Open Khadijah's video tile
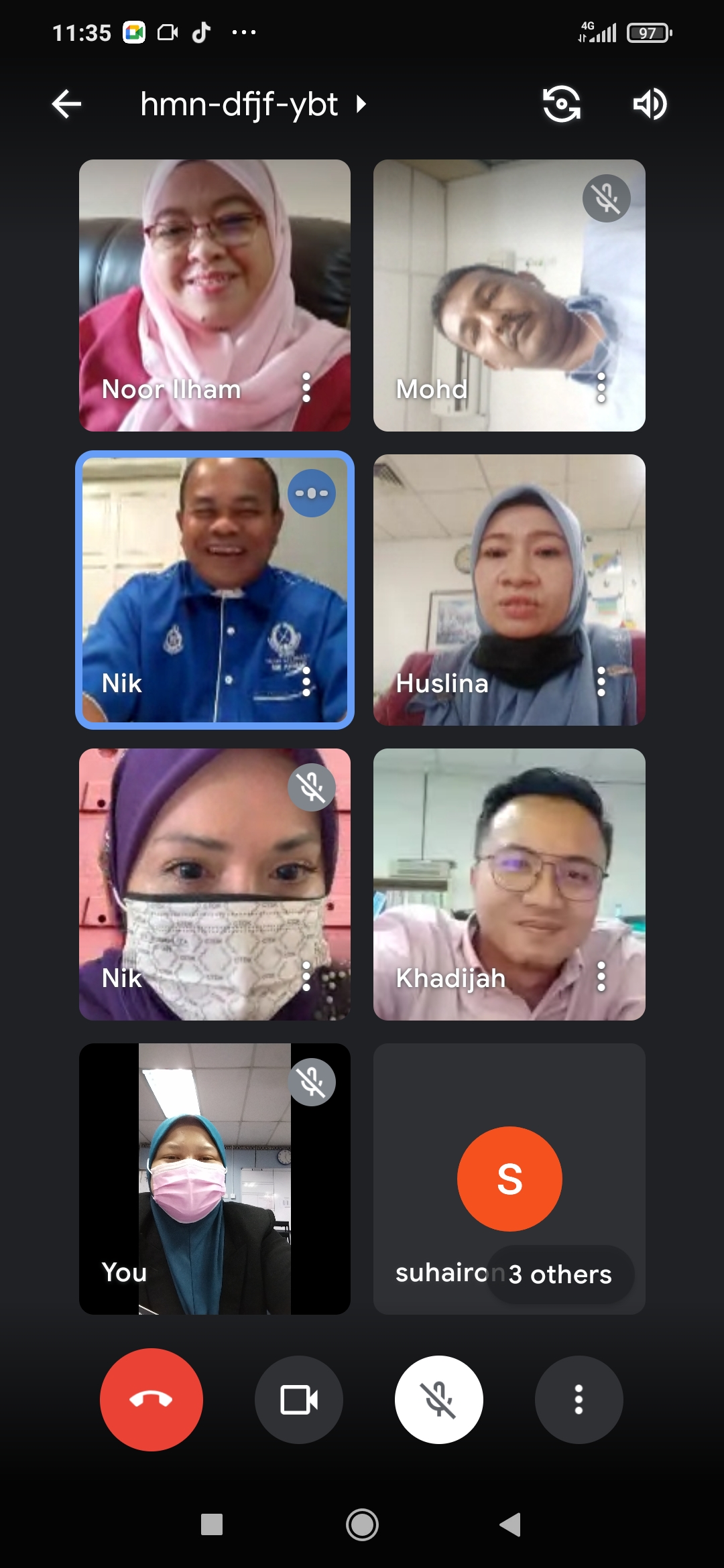This screenshot has width=724, height=1568. point(509,885)
